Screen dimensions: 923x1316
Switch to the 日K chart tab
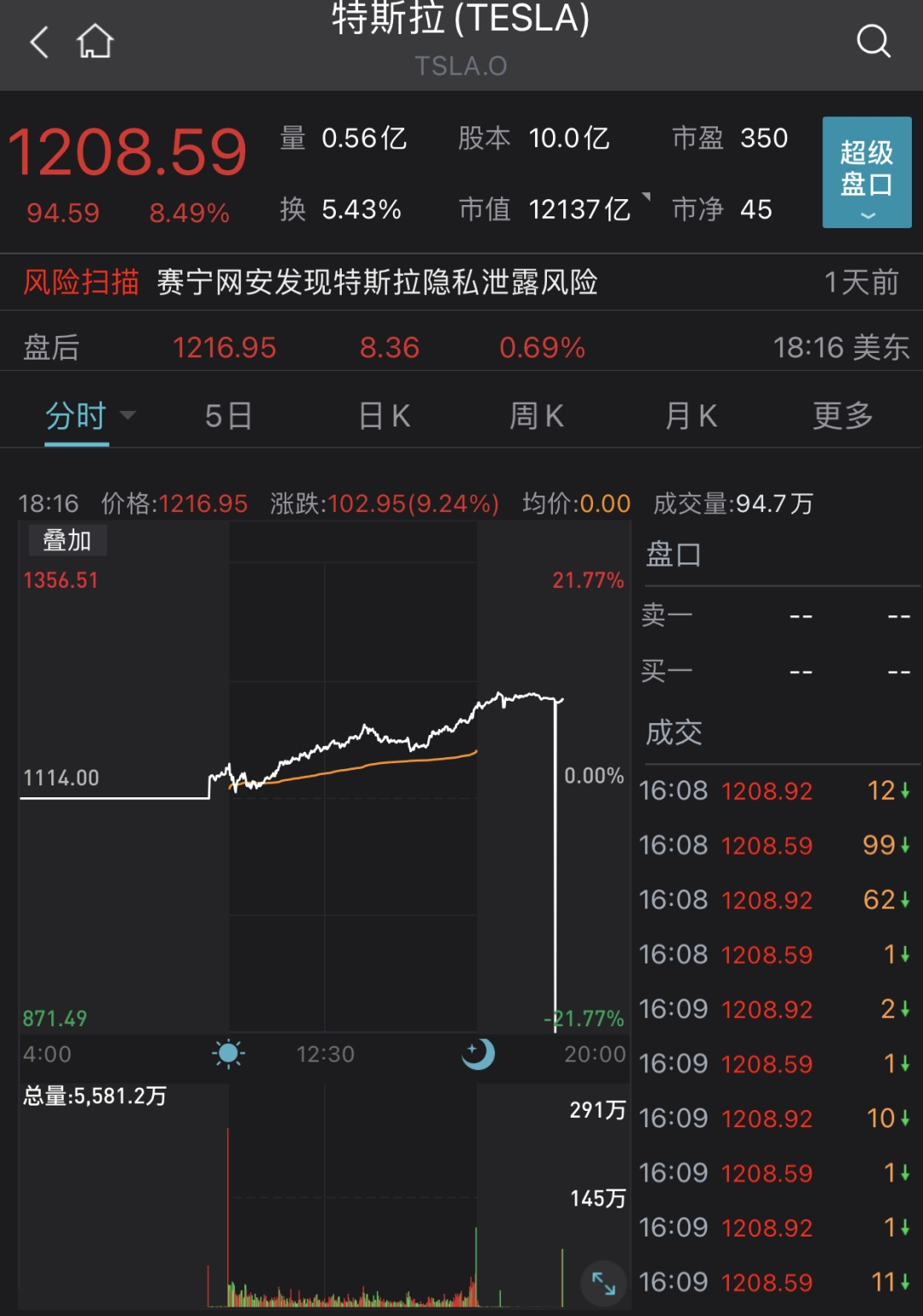pyautogui.click(x=385, y=416)
